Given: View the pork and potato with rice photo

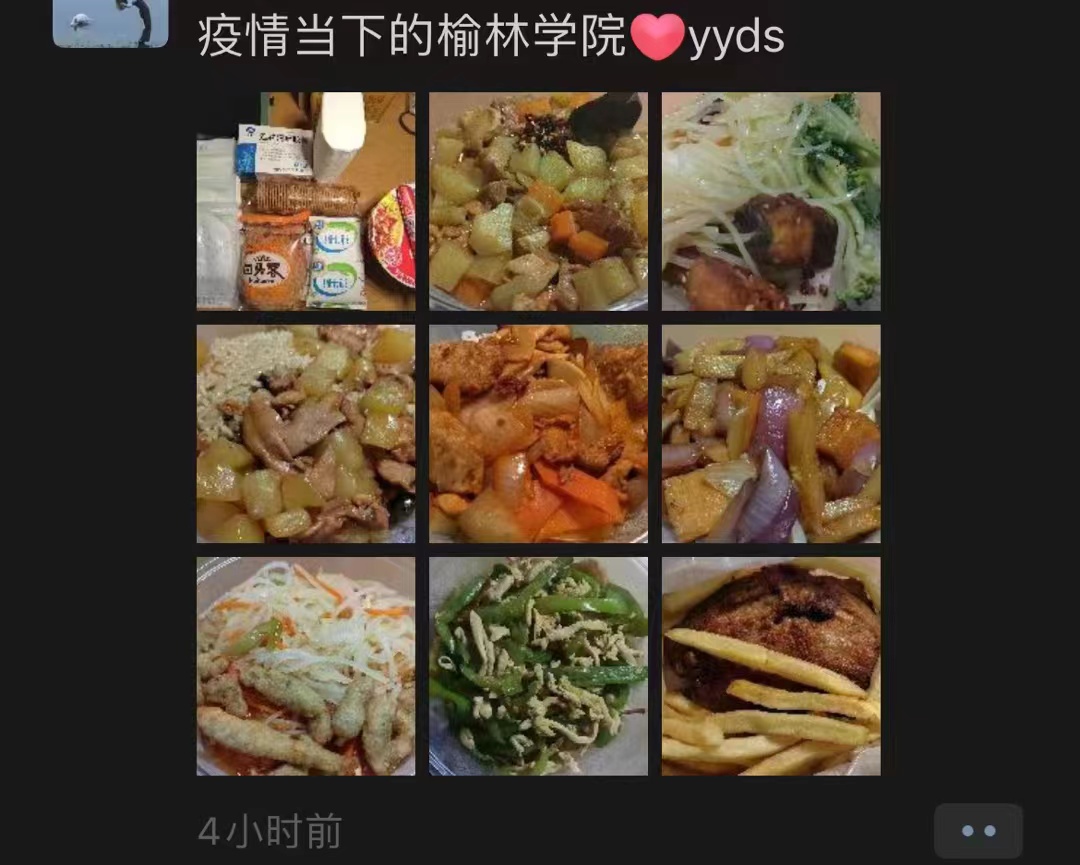Looking at the screenshot, I should click(306, 433).
